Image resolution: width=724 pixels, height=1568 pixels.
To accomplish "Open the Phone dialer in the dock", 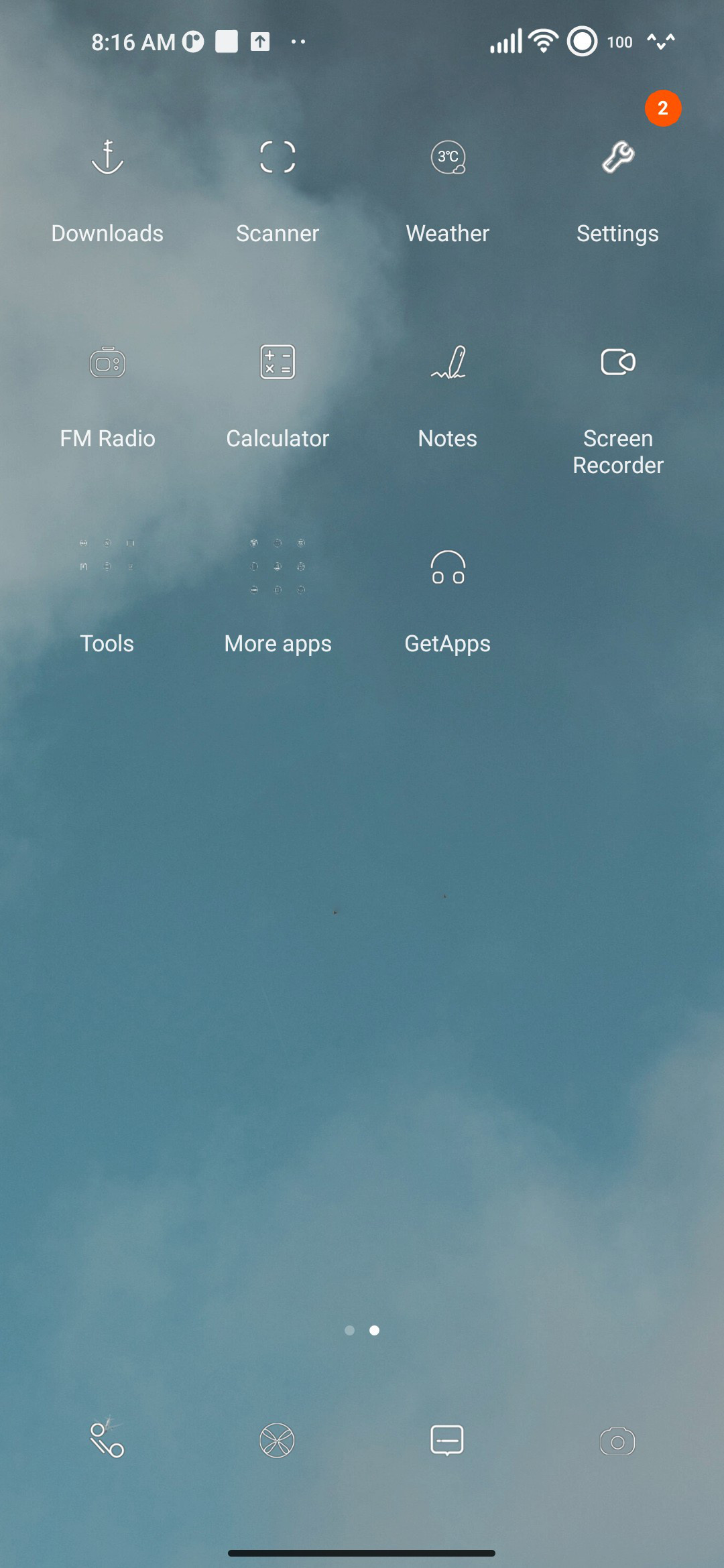I will point(107,1440).
